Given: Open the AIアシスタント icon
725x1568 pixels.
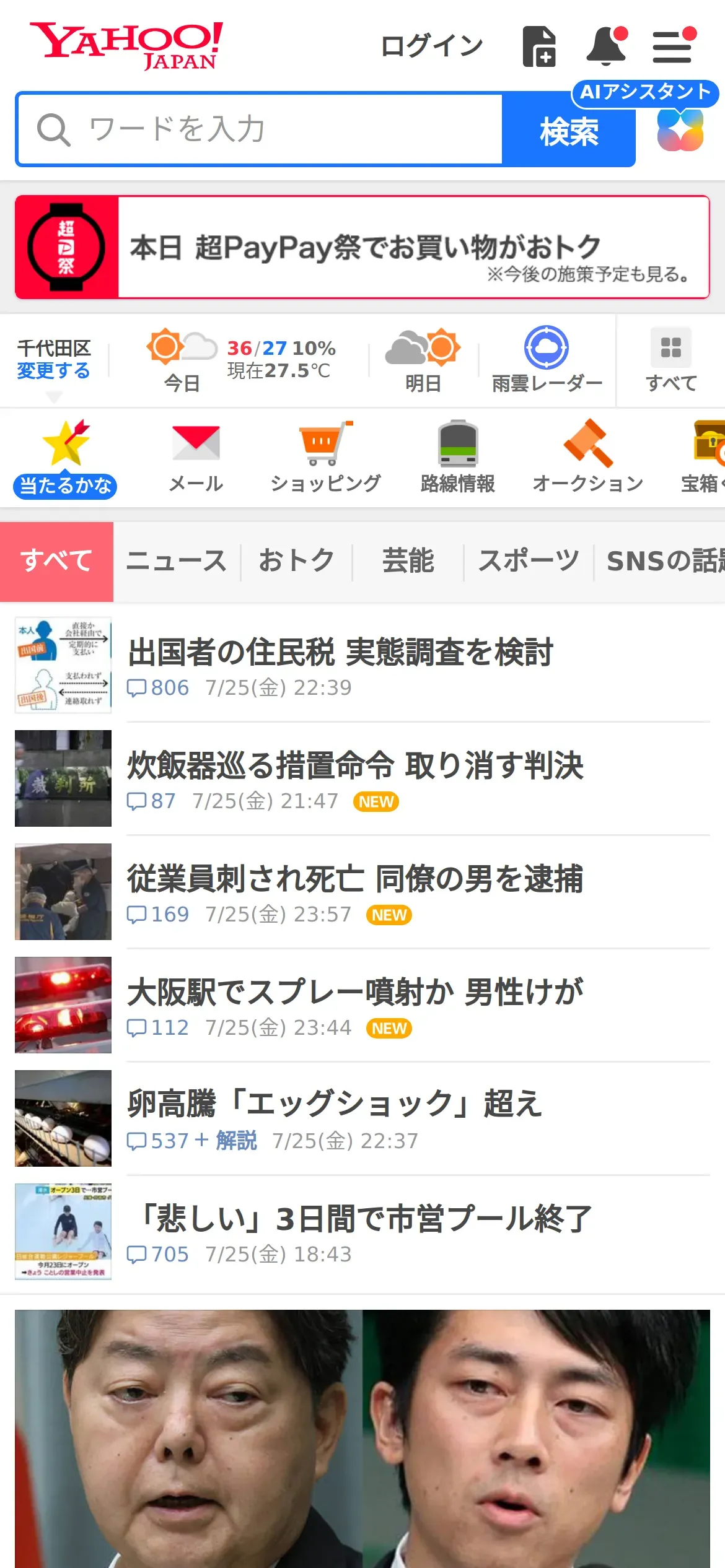Looking at the screenshot, I should click(680, 129).
